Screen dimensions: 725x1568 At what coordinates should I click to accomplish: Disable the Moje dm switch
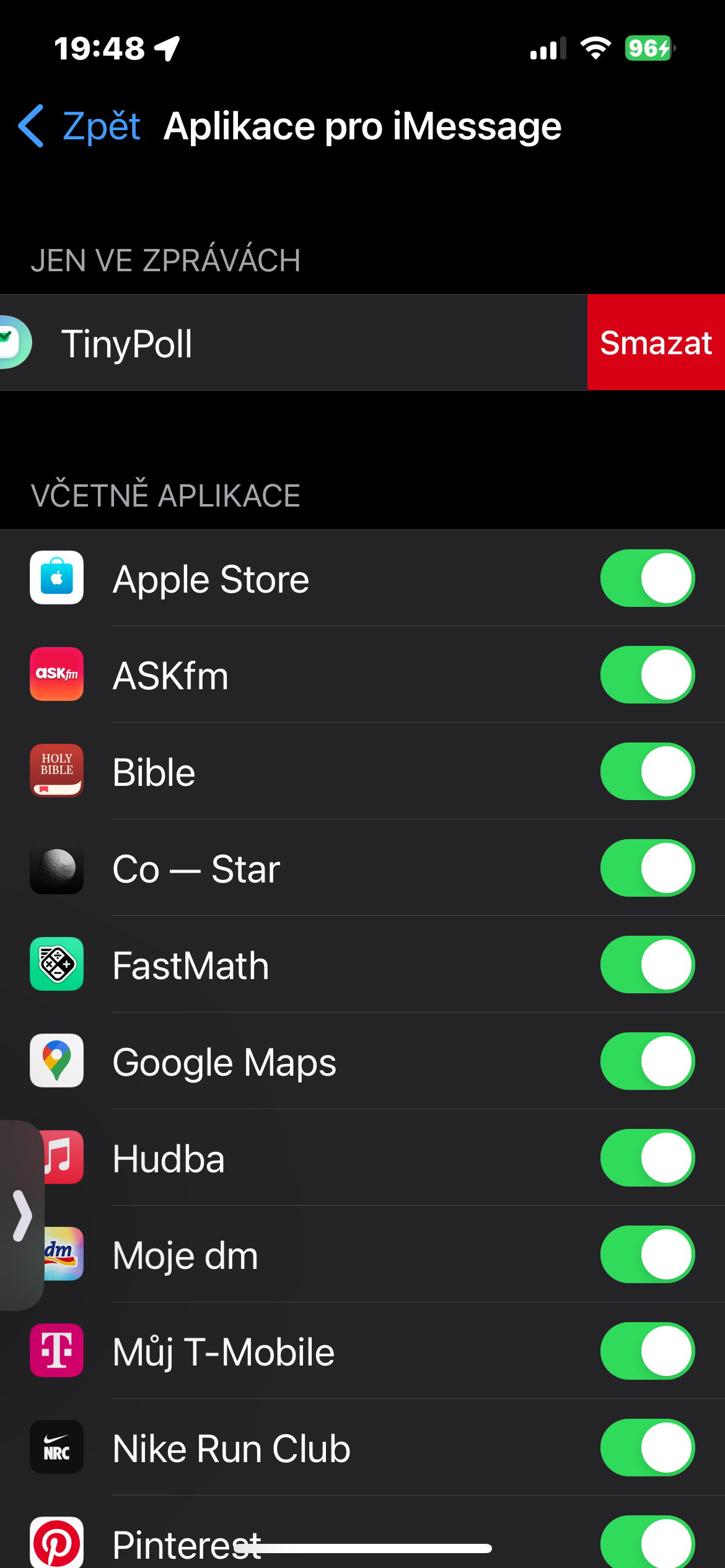tap(647, 1255)
